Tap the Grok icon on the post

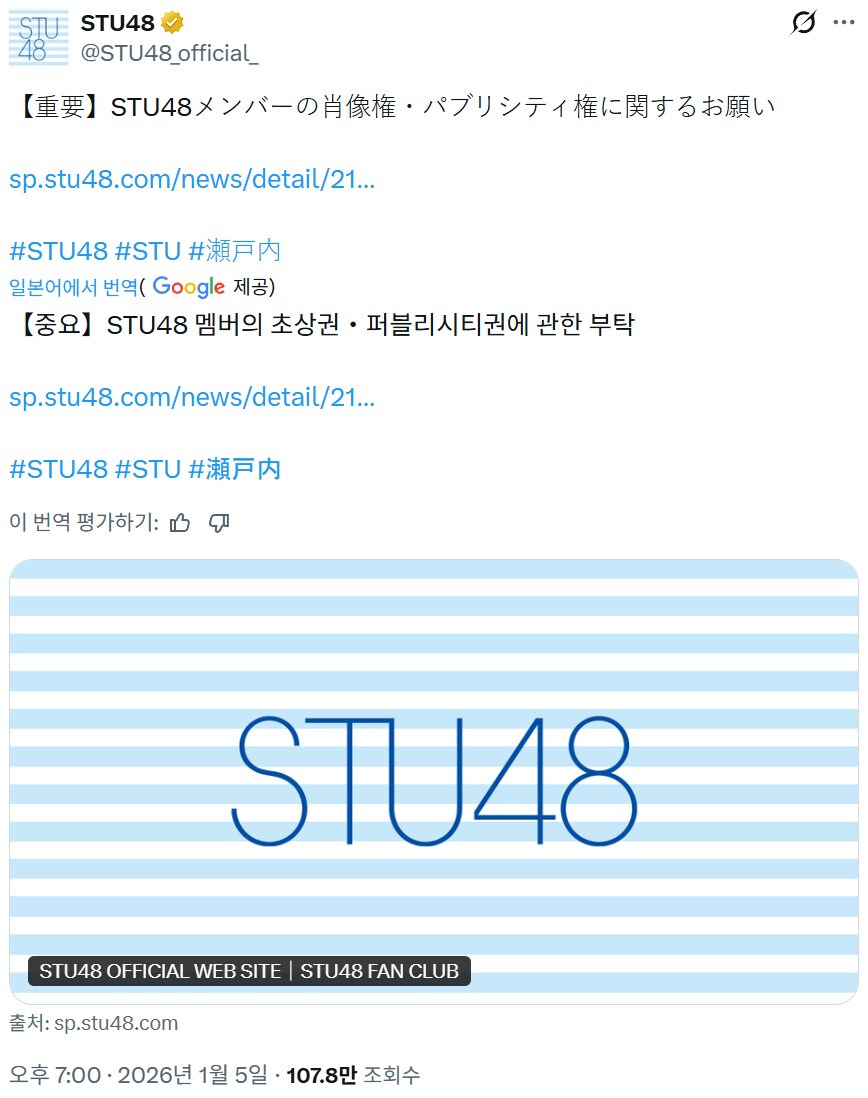click(803, 23)
